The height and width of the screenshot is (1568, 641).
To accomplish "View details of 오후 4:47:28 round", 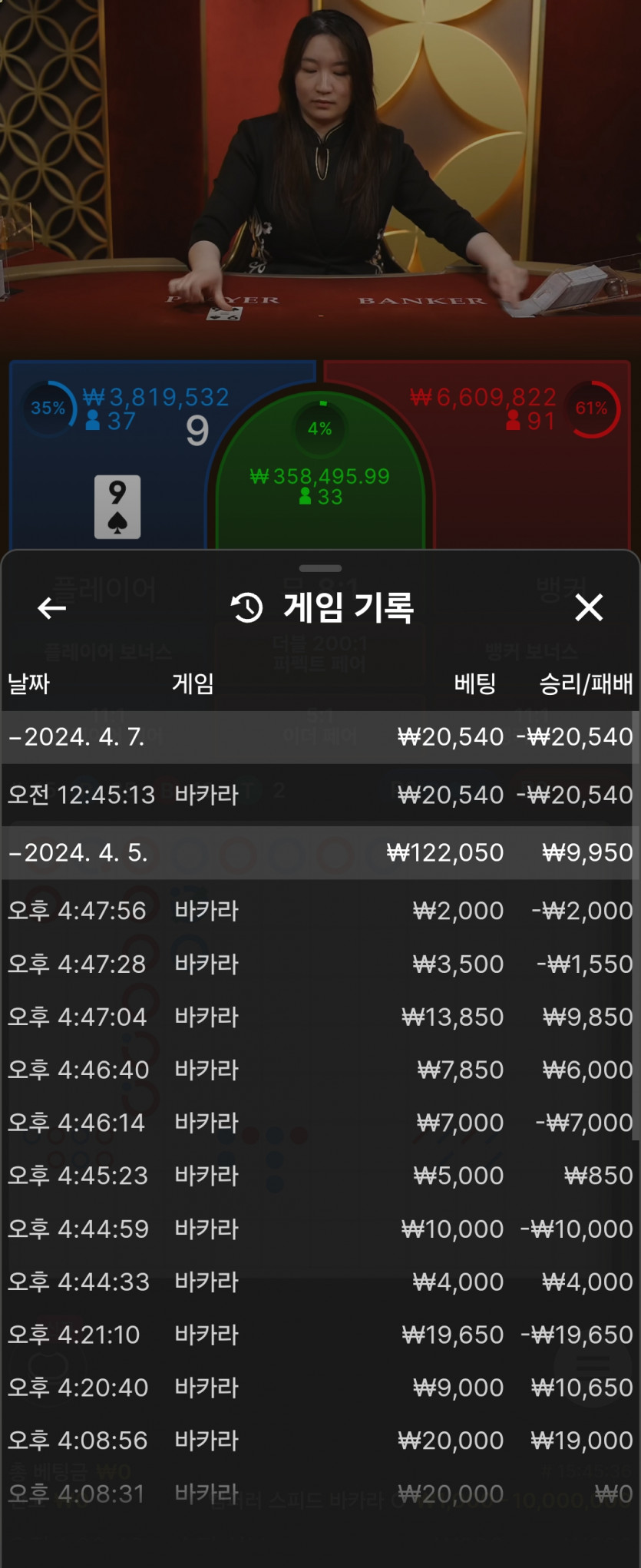I will coord(319,964).
